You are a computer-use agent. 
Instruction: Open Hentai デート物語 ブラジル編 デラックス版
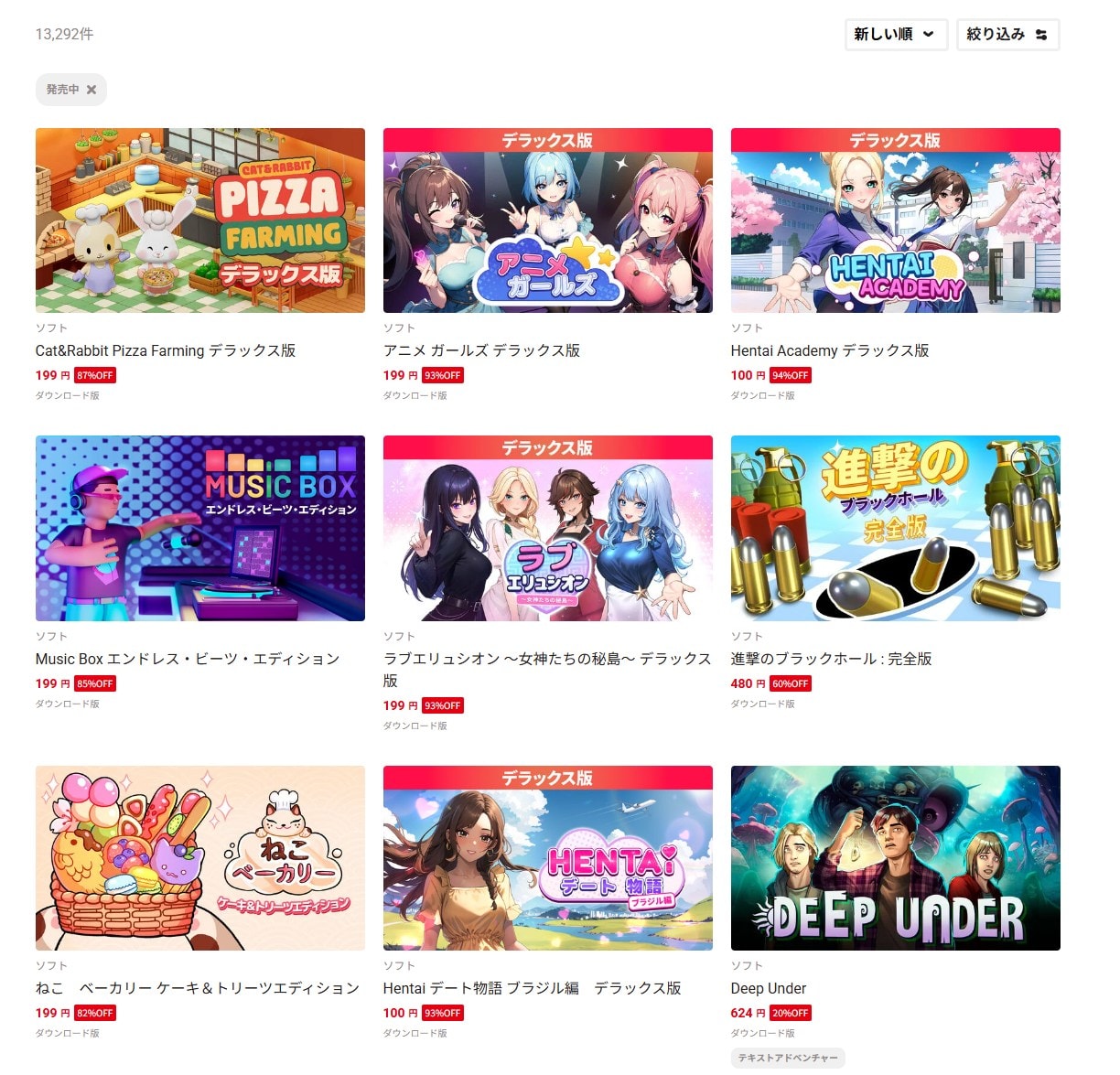click(547, 858)
